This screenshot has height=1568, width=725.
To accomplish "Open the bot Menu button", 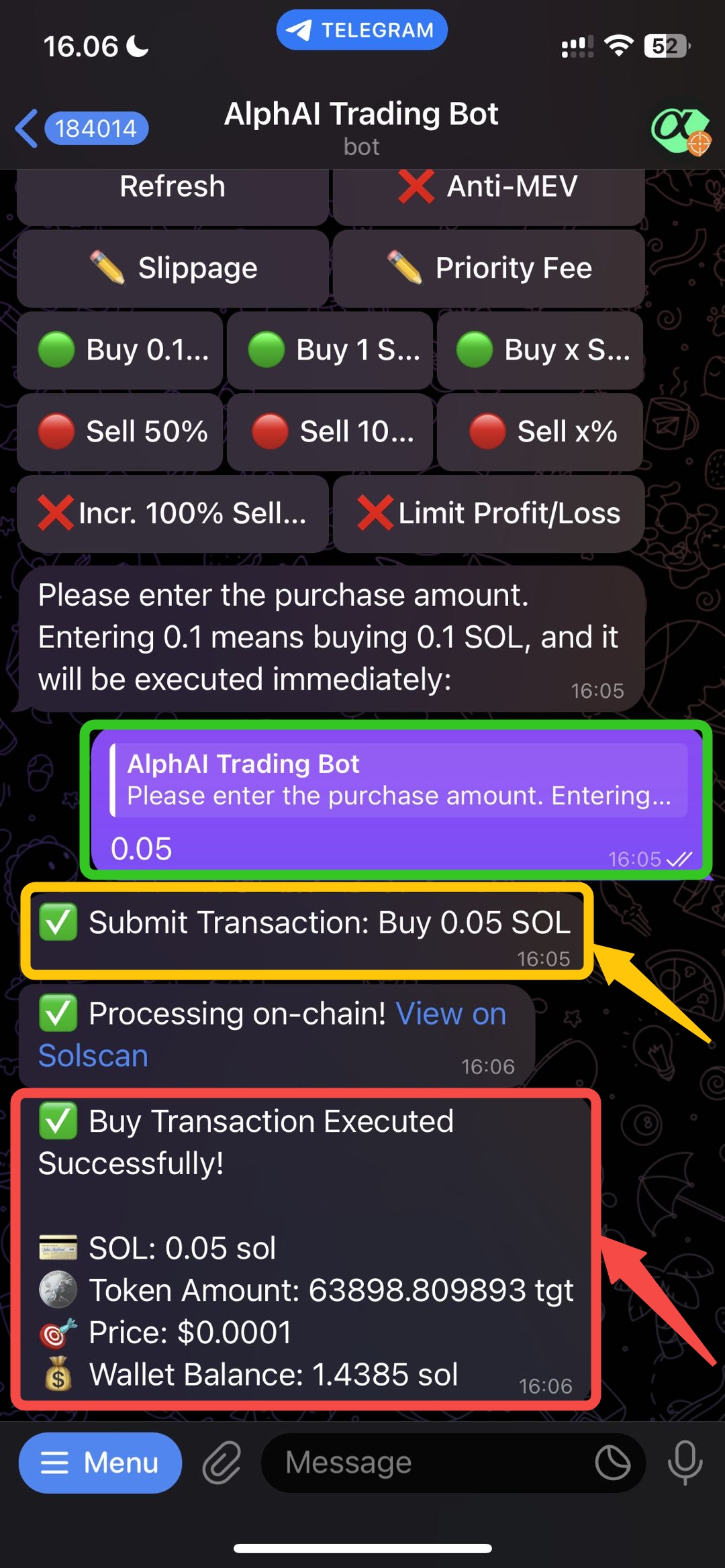I will pos(100,1463).
